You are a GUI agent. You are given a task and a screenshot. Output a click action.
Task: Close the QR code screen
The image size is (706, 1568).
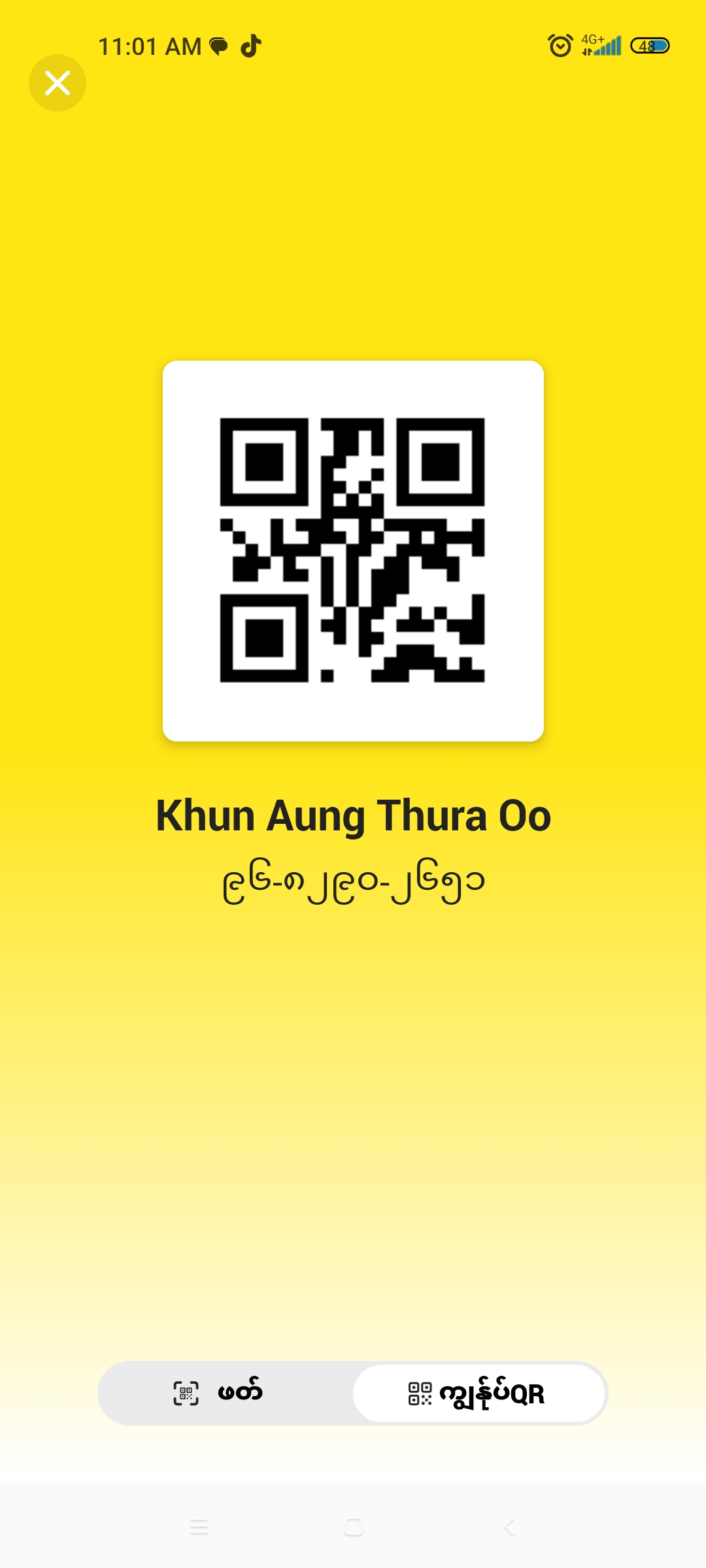tap(58, 83)
